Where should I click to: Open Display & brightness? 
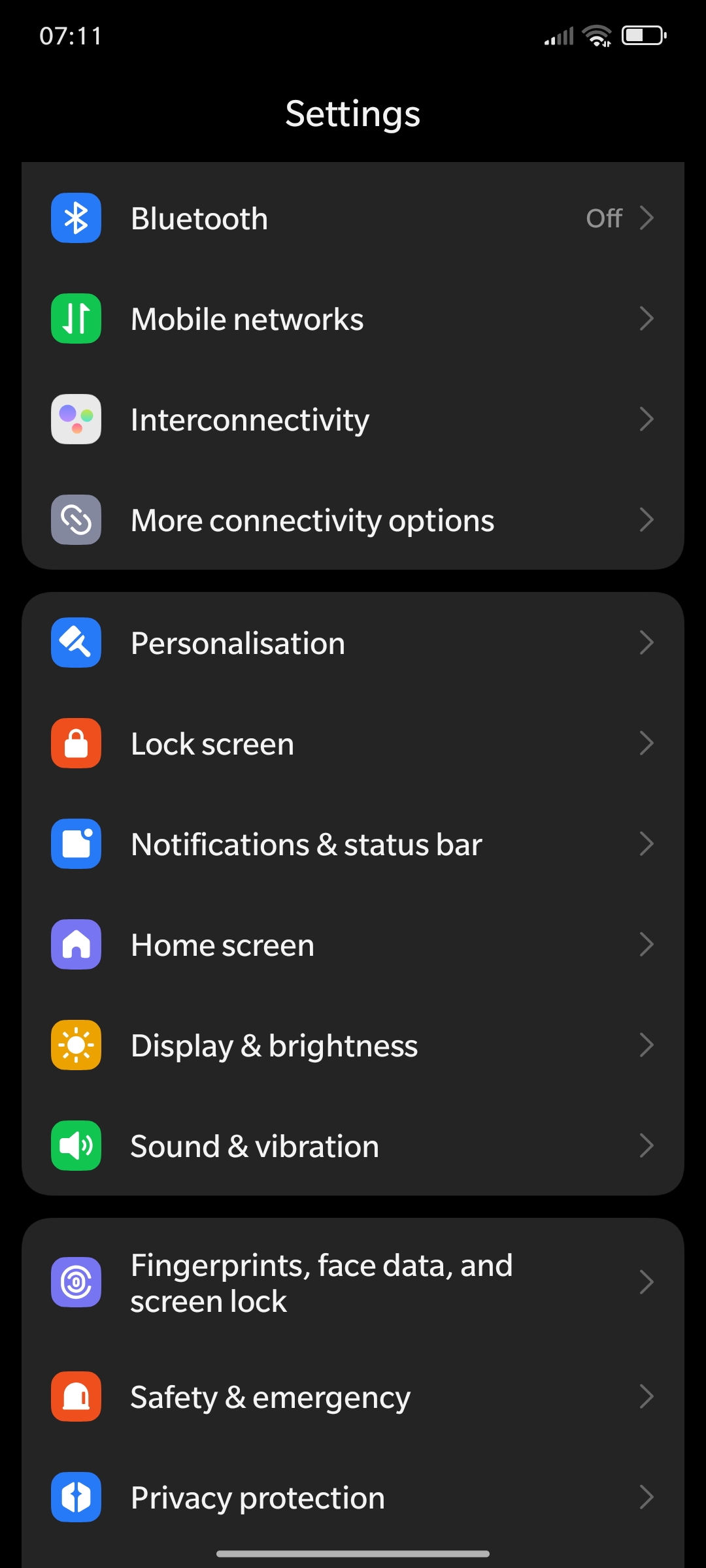click(353, 1045)
